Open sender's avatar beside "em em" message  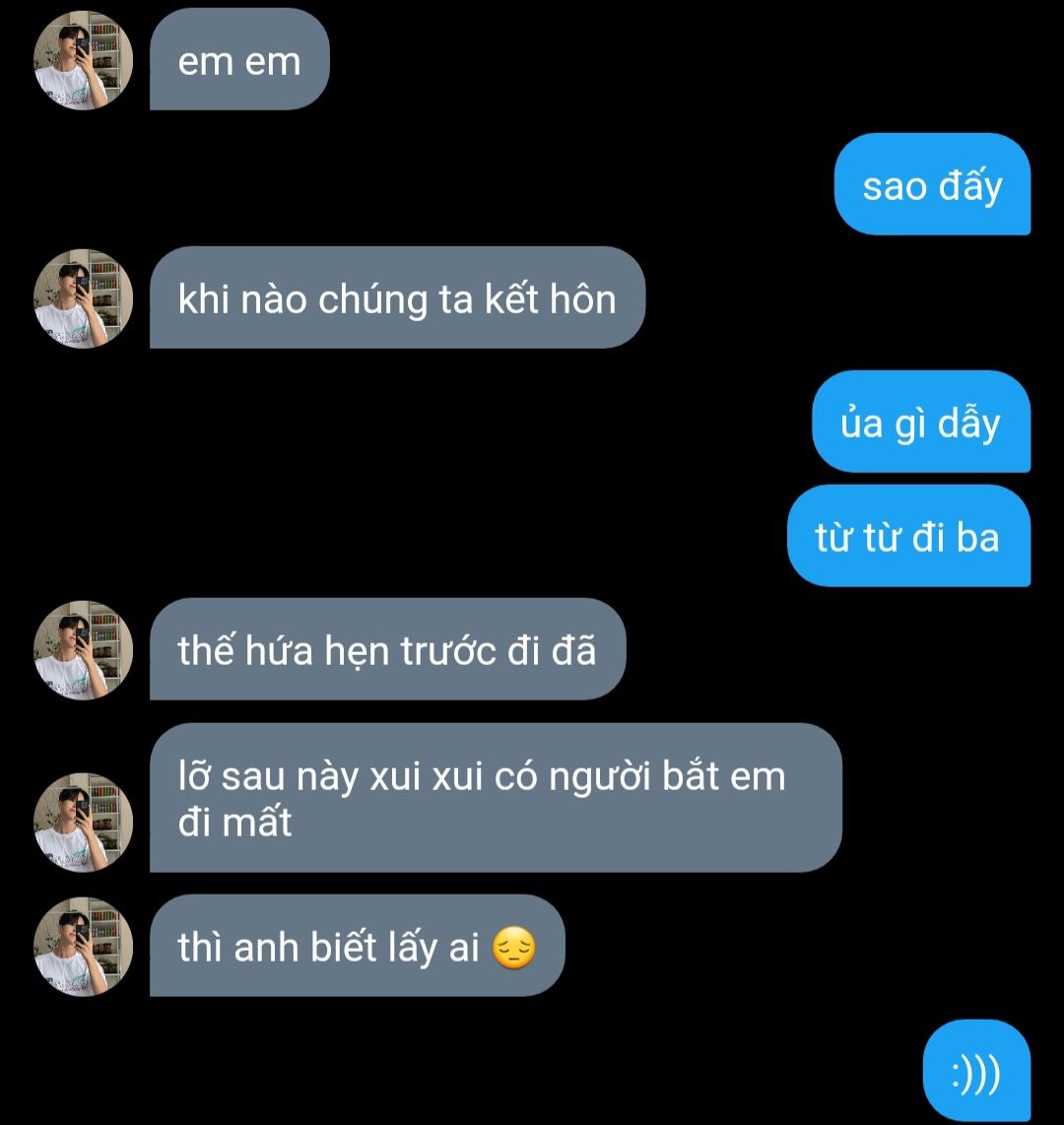click(83, 61)
